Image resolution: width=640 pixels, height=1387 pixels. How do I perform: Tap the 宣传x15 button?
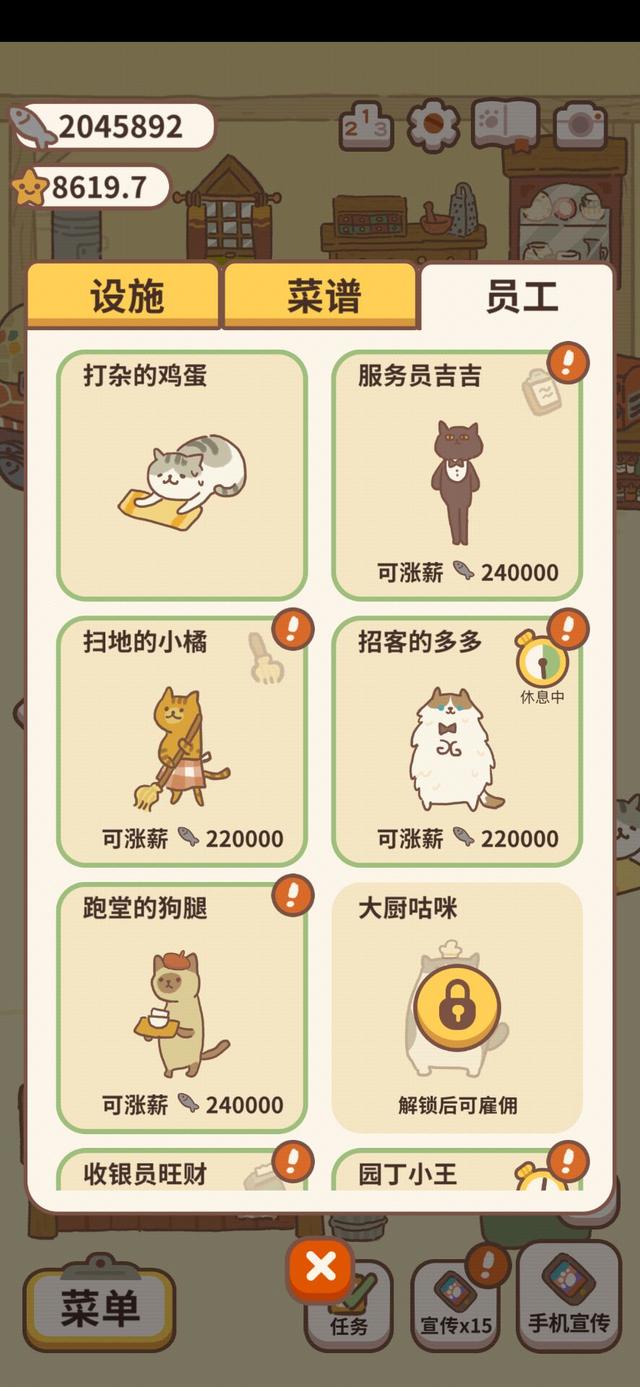456,1302
